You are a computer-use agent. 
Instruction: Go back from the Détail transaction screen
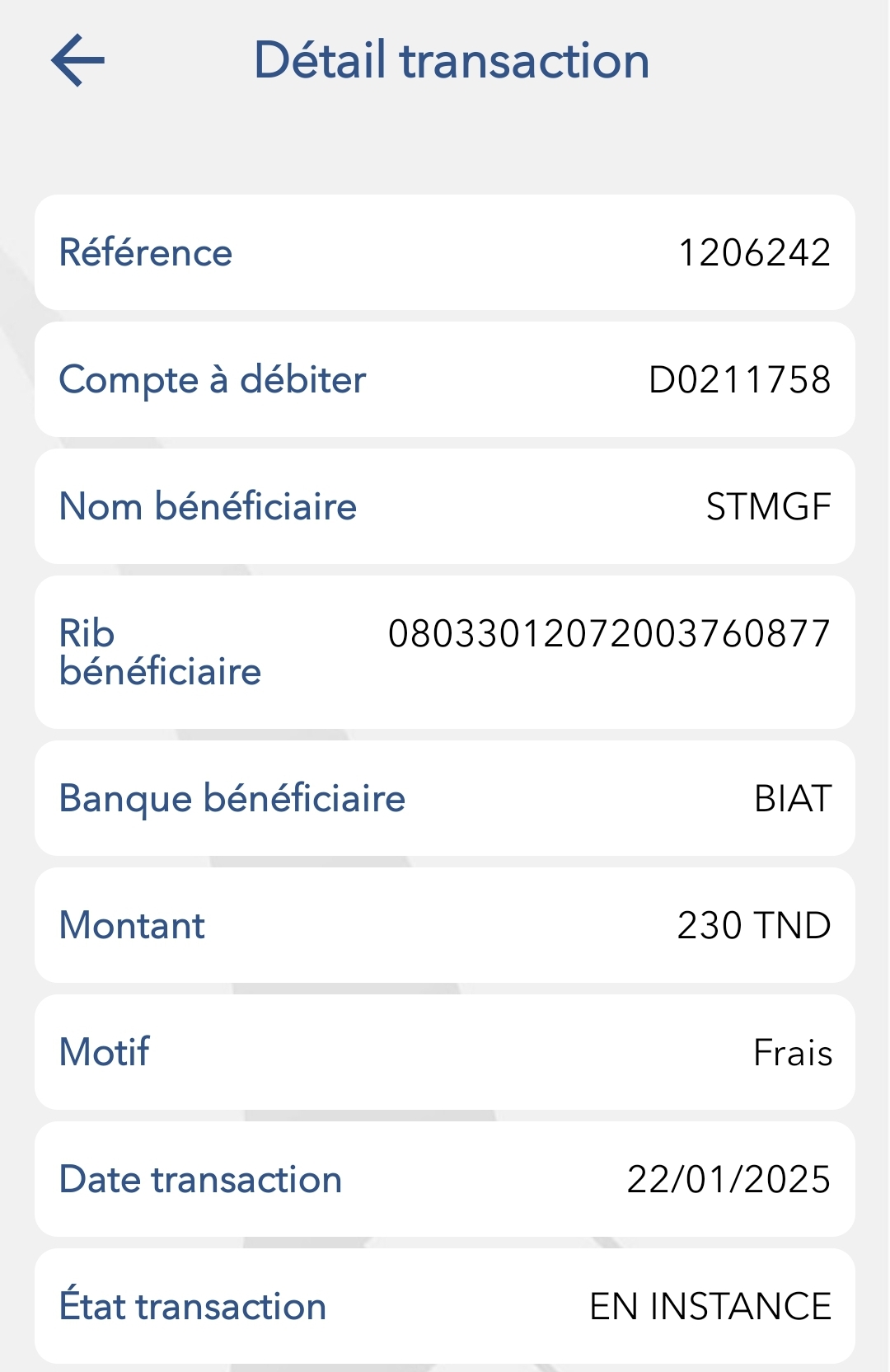tap(78, 60)
